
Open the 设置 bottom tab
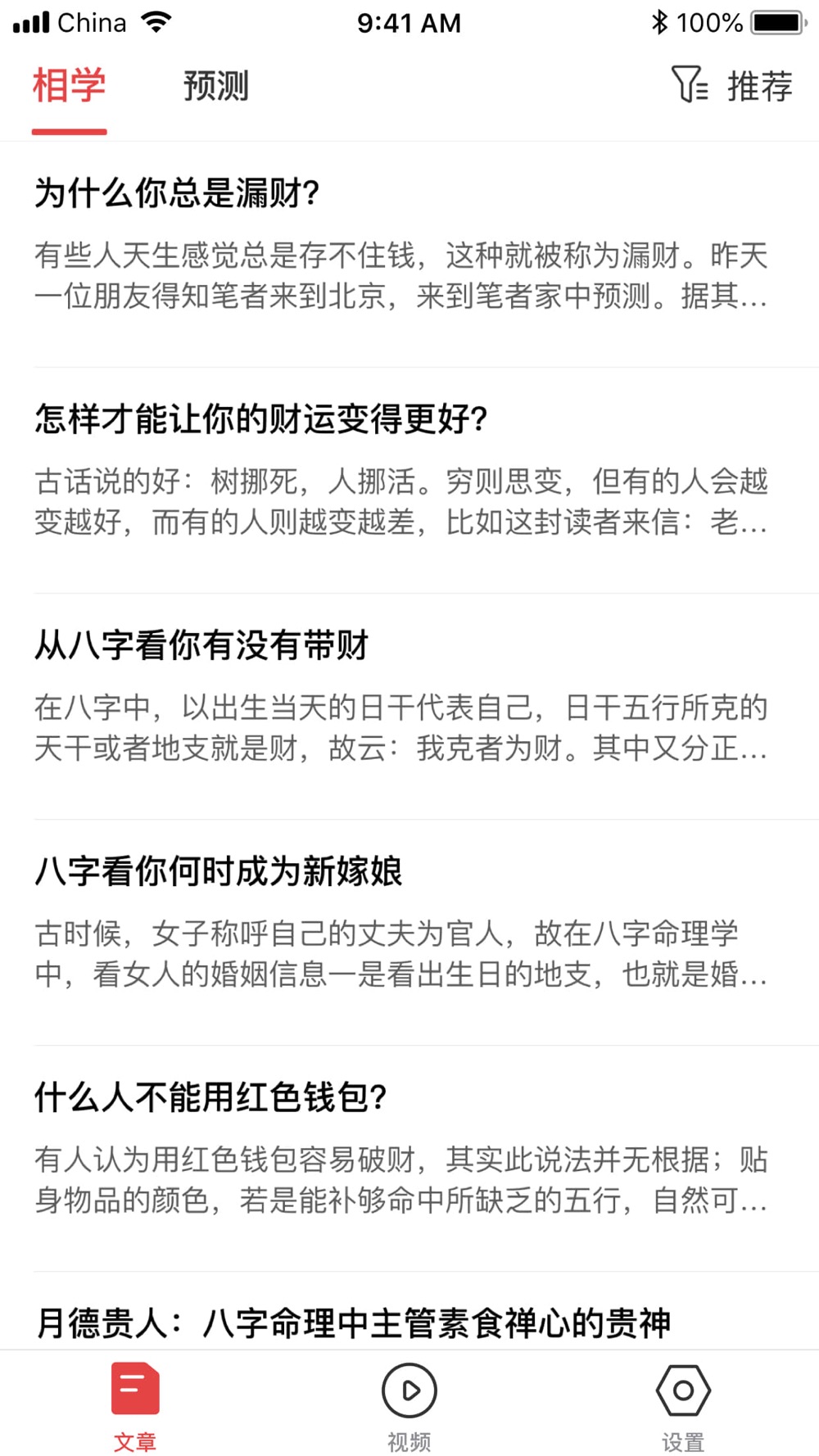tap(683, 1404)
